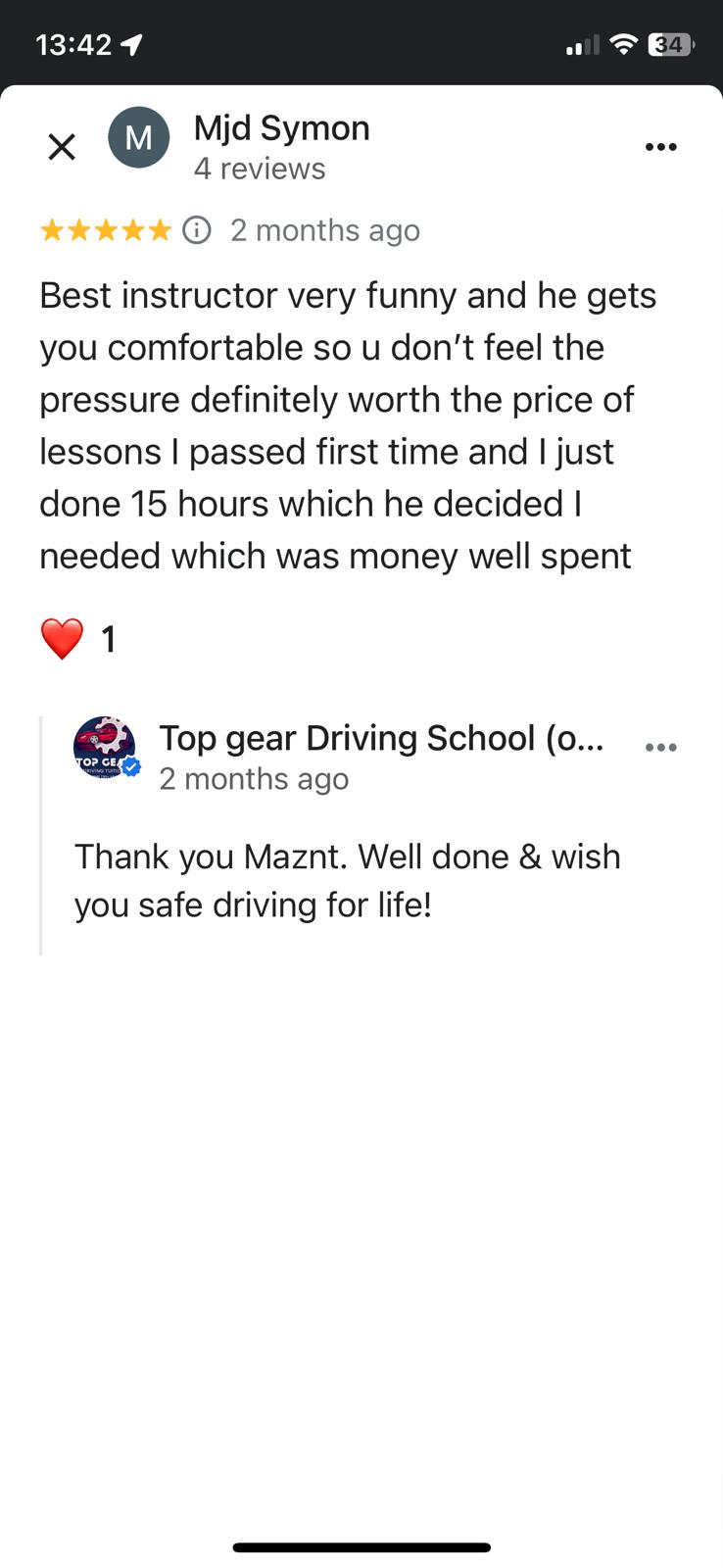Tap the reviewer name Mjd Symon
The height and width of the screenshot is (1568, 723).
(x=282, y=127)
